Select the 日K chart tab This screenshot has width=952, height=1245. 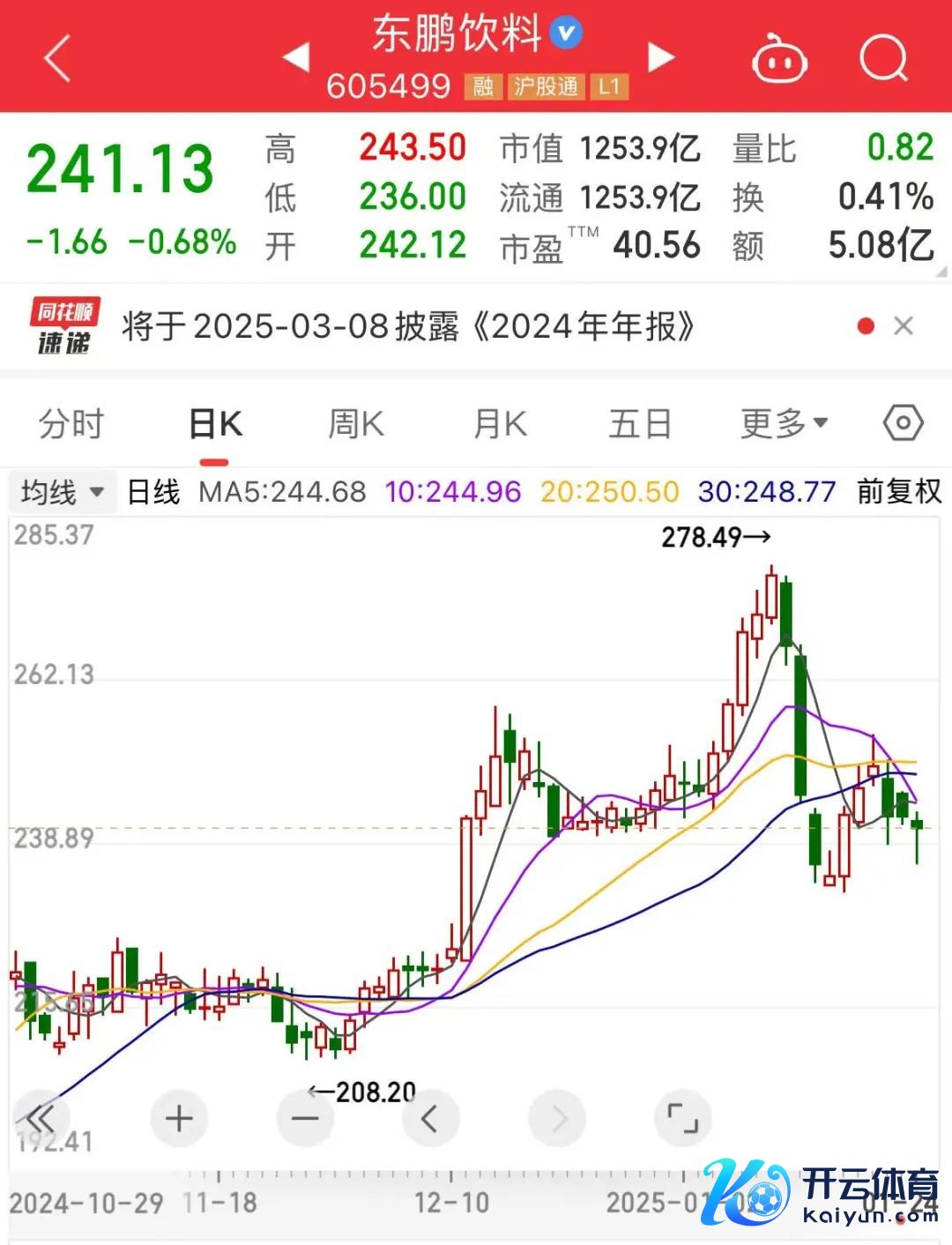pos(215,424)
